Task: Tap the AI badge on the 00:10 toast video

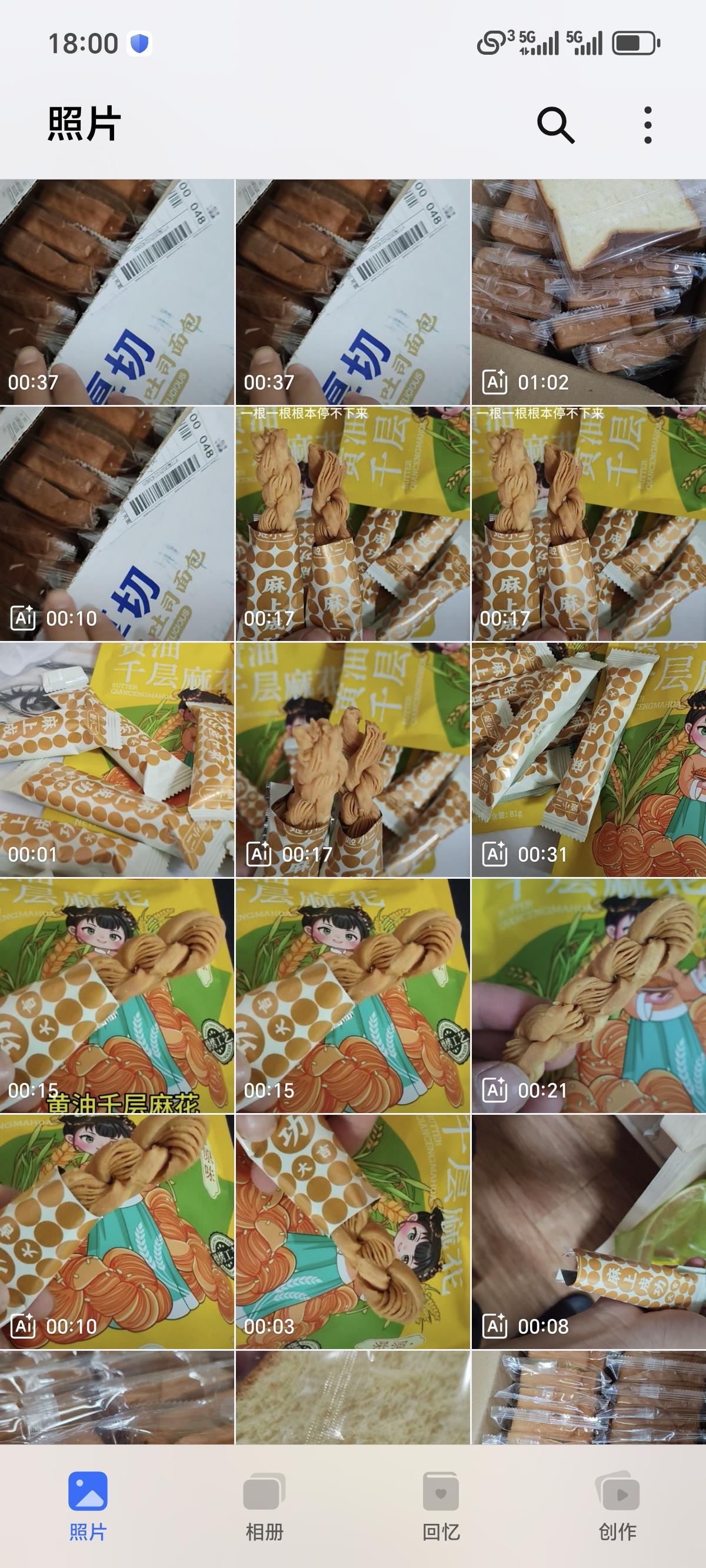Action: pos(23,617)
